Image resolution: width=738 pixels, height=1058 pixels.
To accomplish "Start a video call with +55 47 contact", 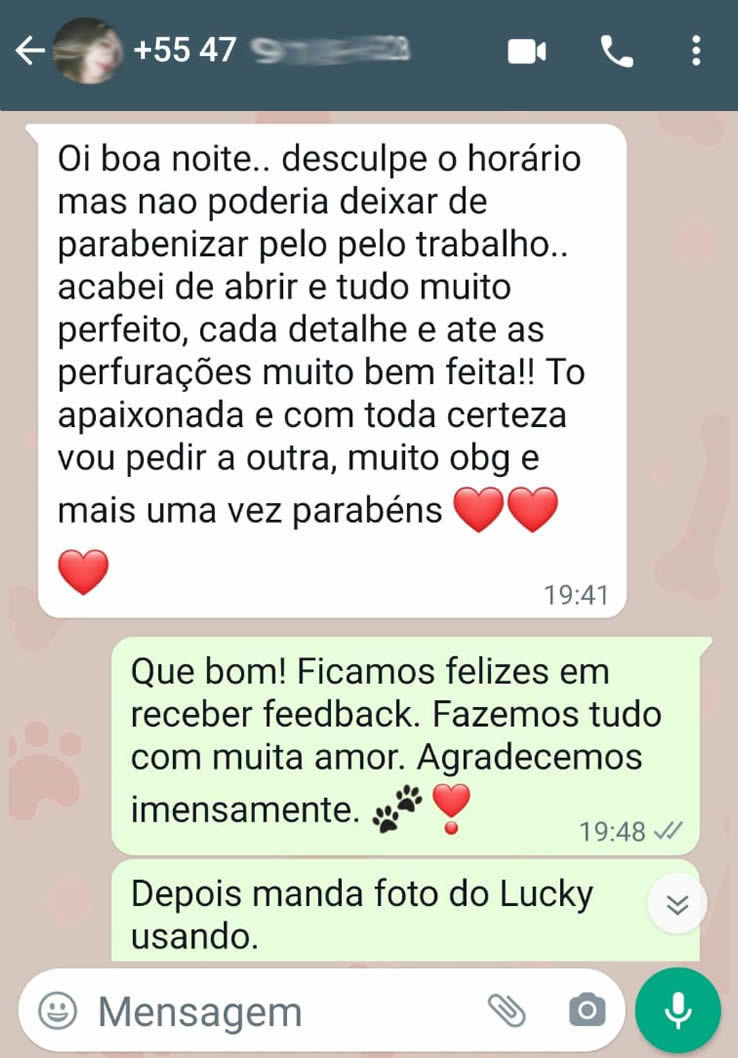I will click(x=527, y=51).
